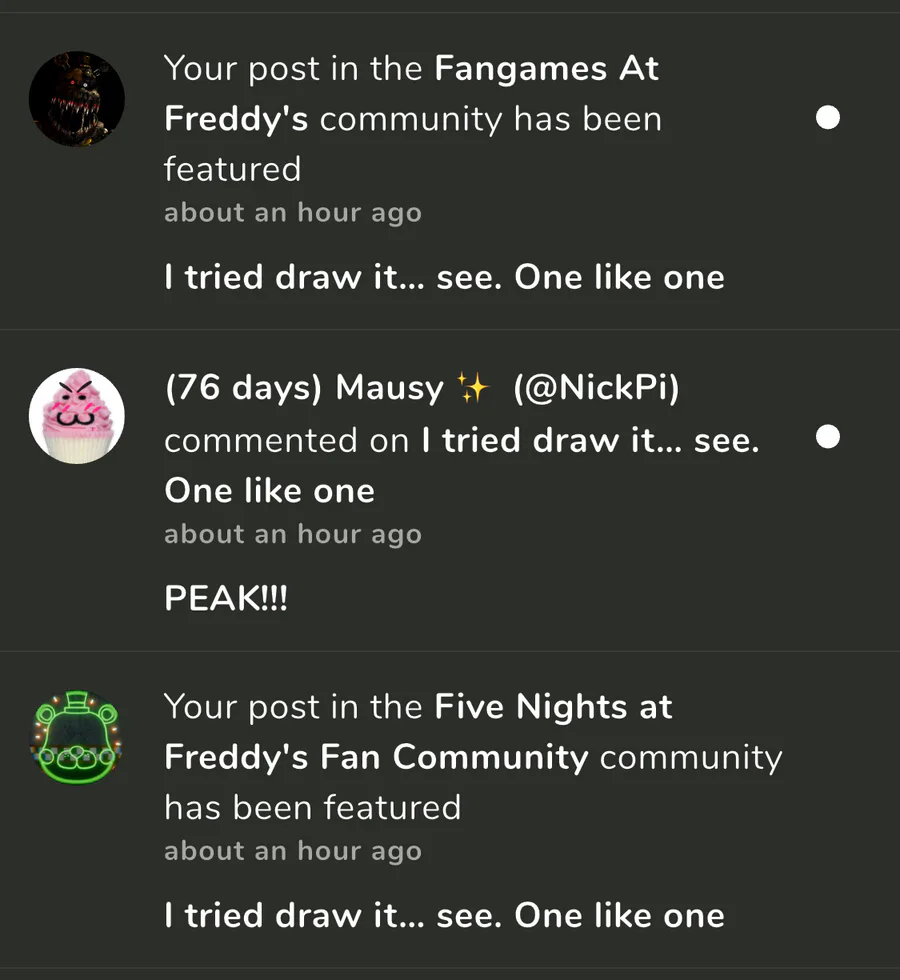Viewport: 900px width, 980px height.
Task: Open the Fangames At Freddy's featured notification
Action: 450,170
